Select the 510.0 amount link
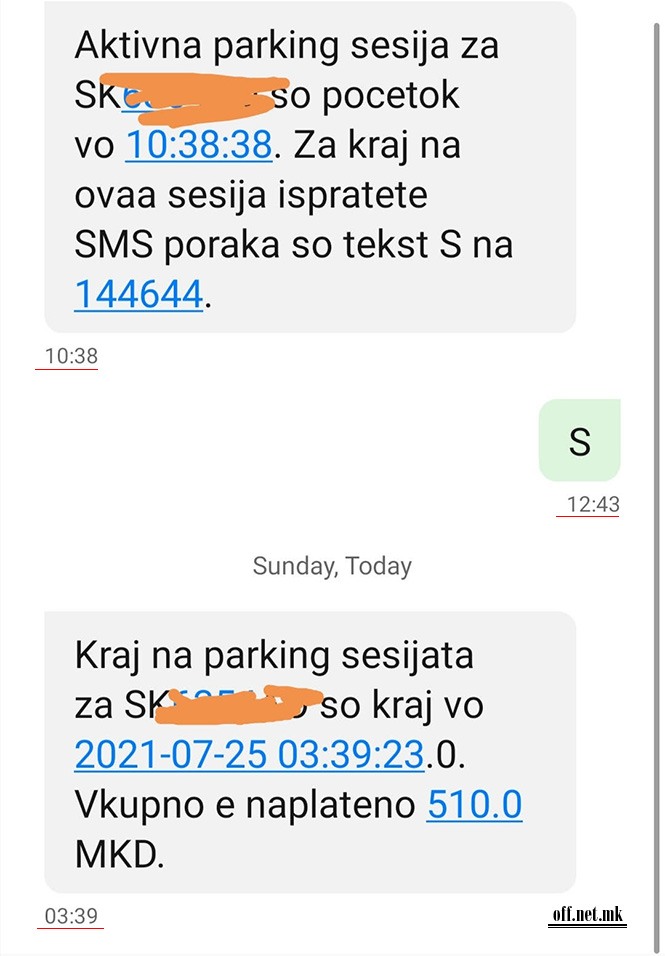This screenshot has height=956, width=665. (474, 805)
